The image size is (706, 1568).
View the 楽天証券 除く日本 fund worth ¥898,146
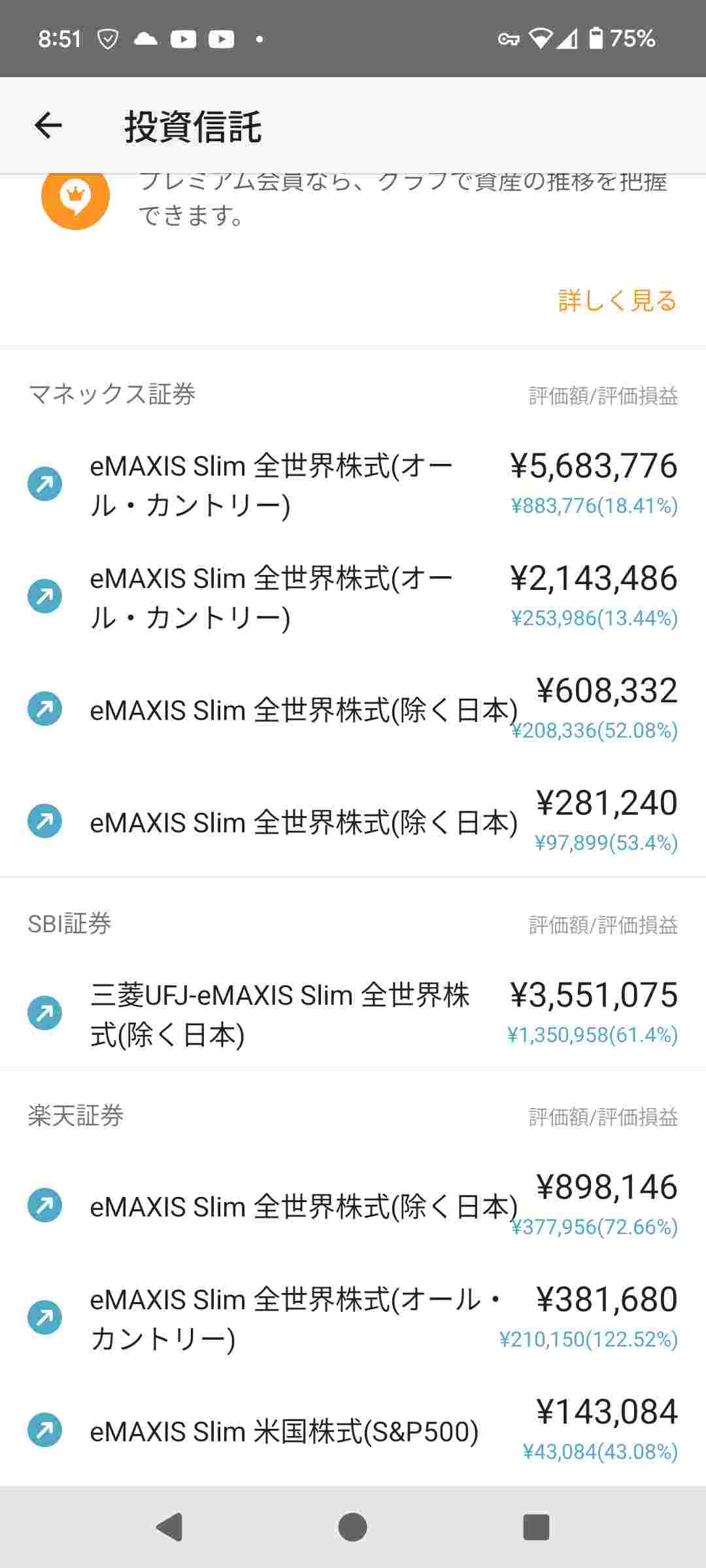click(353, 1206)
